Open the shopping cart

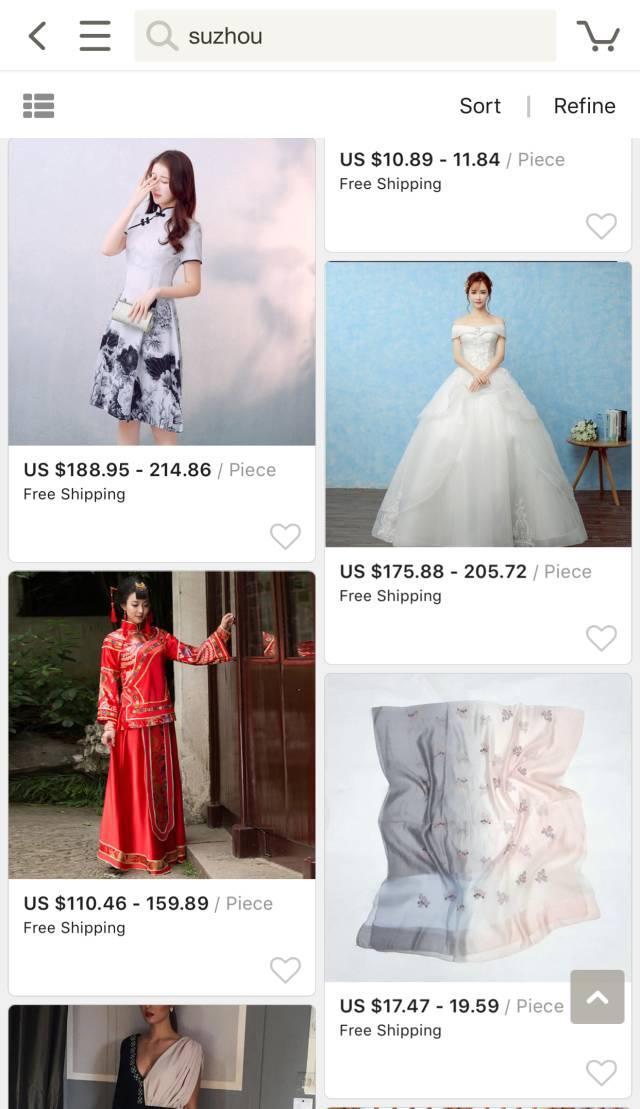[x=598, y=36]
